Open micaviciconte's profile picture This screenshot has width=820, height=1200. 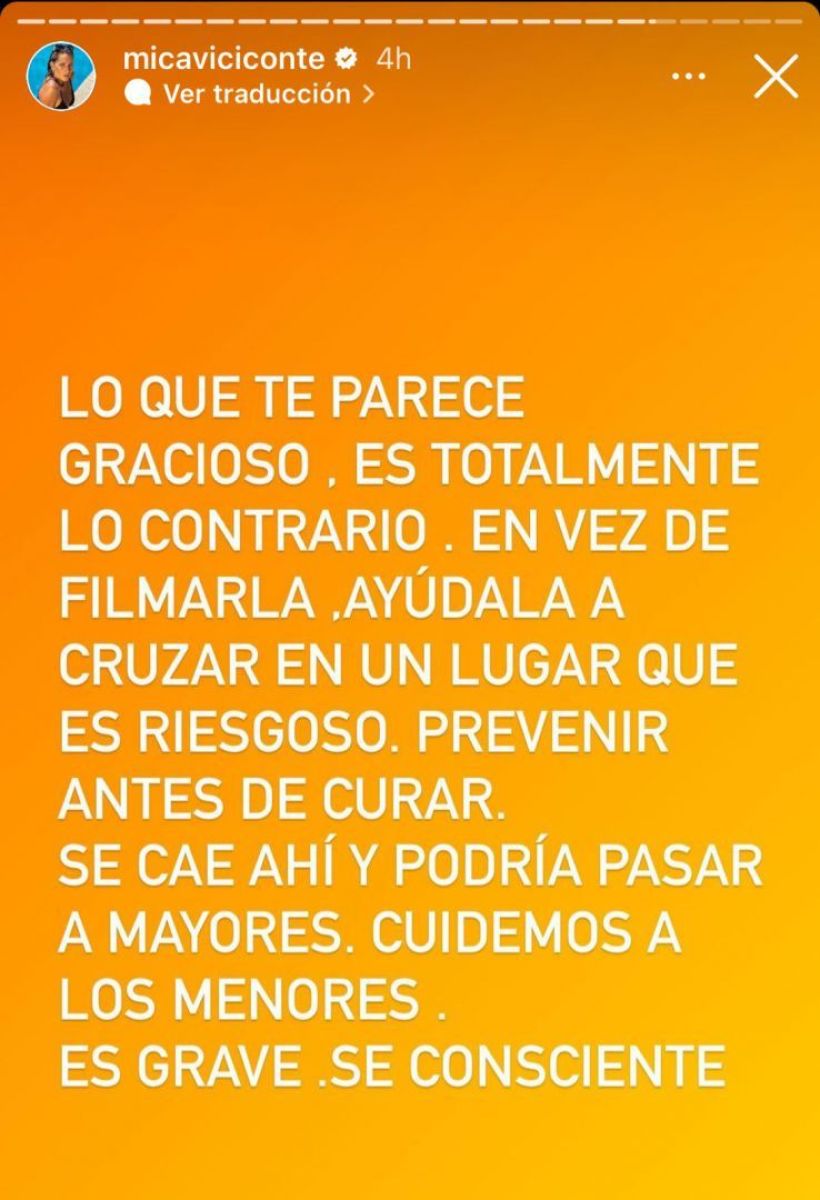click(62, 75)
